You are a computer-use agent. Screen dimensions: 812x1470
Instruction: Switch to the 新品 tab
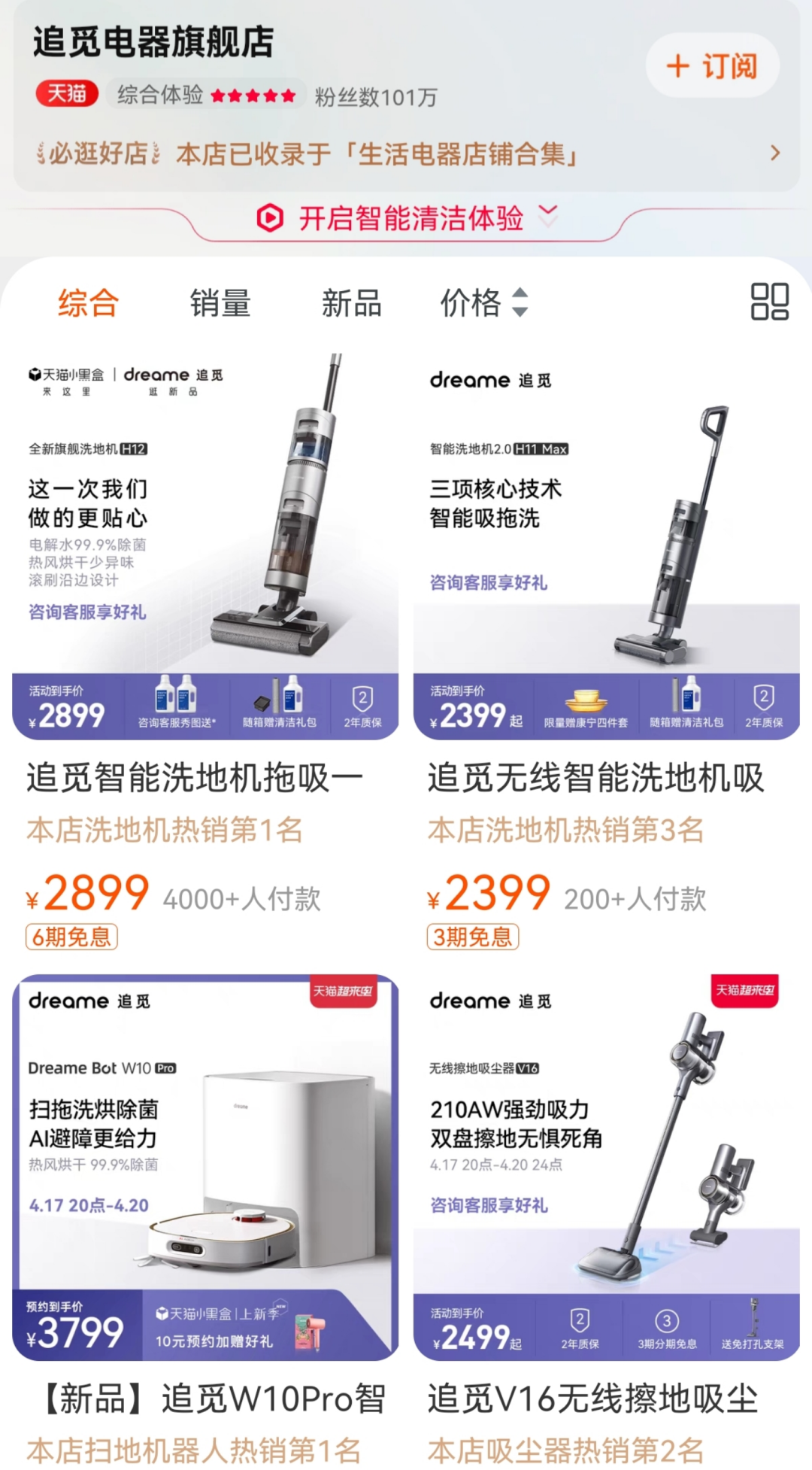tap(351, 303)
